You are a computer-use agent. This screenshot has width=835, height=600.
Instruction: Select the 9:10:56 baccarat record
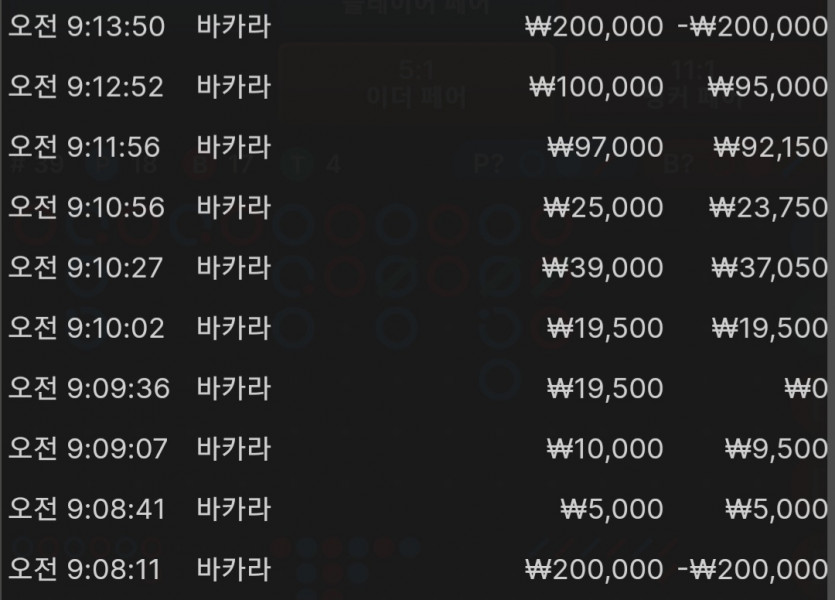pos(417,207)
